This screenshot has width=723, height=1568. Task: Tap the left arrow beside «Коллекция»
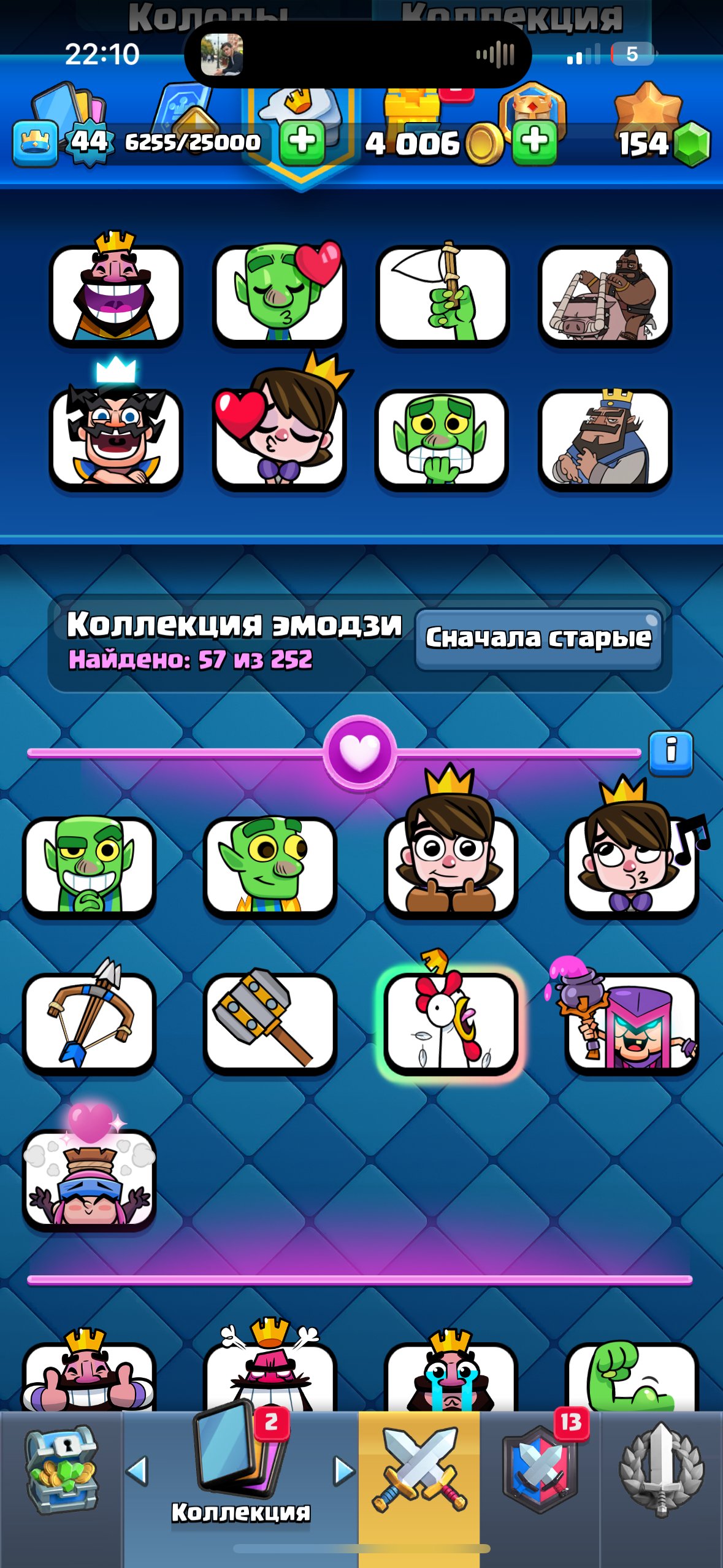pyautogui.click(x=137, y=1471)
